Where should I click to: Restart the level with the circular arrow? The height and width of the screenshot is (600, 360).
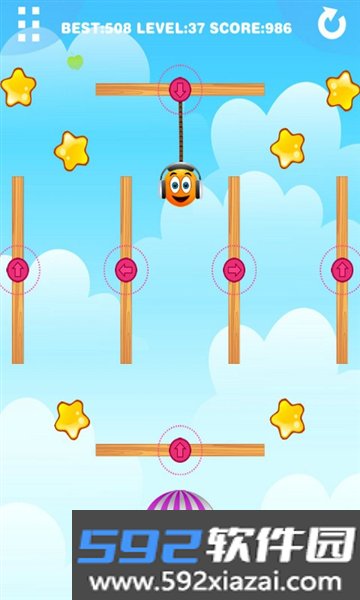(332, 24)
